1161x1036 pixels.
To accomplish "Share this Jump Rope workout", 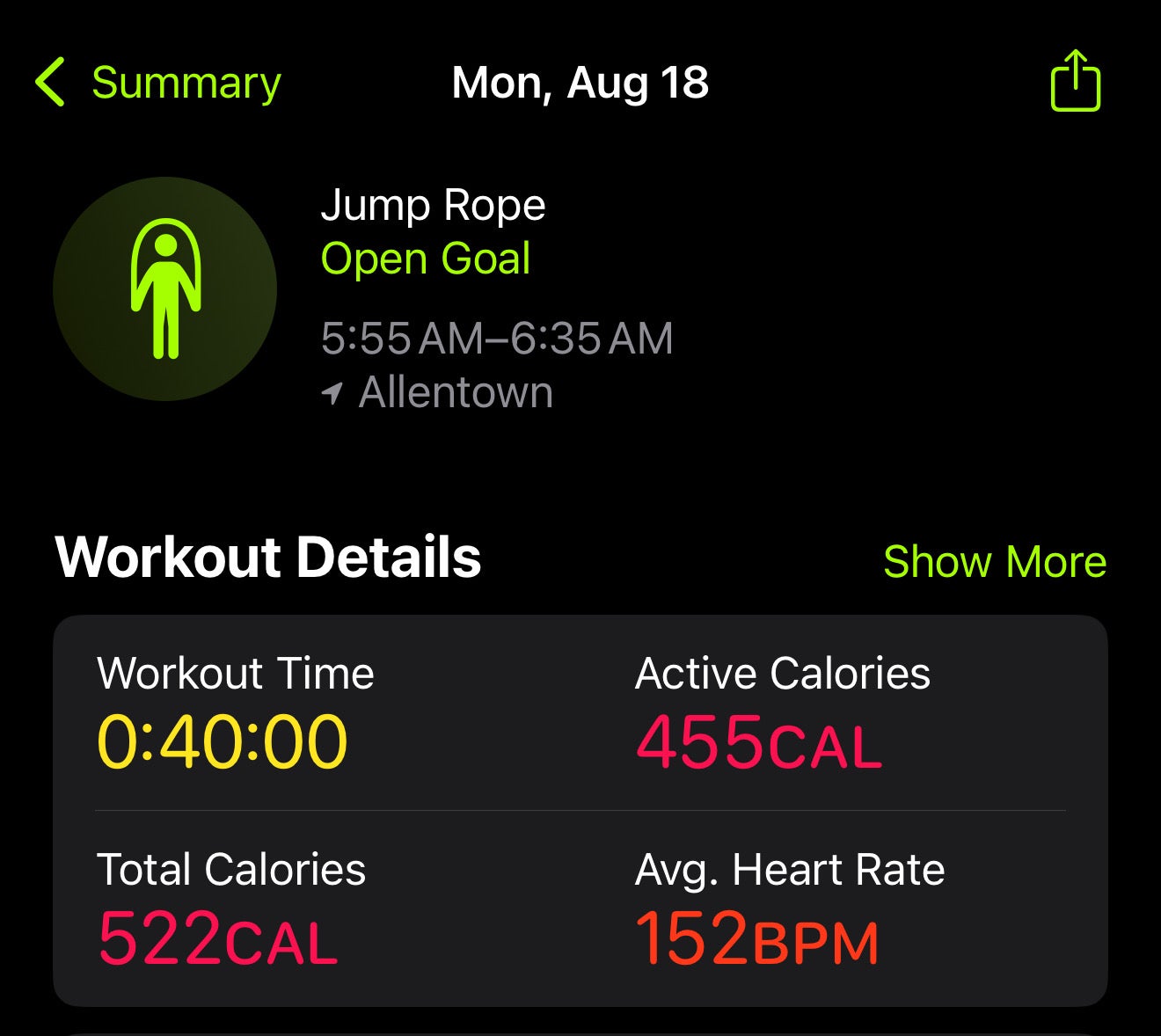I will (x=1075, y=82).
